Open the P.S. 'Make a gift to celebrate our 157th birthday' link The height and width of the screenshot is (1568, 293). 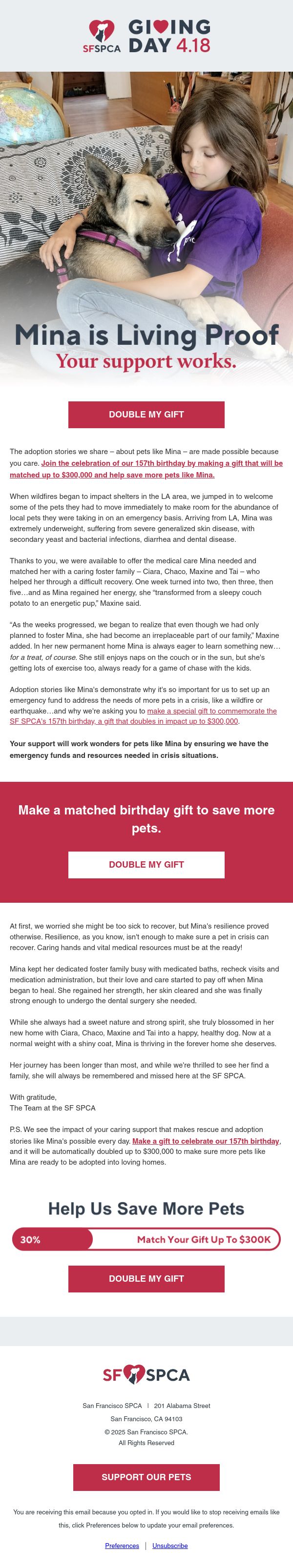tap(206, 1141)
